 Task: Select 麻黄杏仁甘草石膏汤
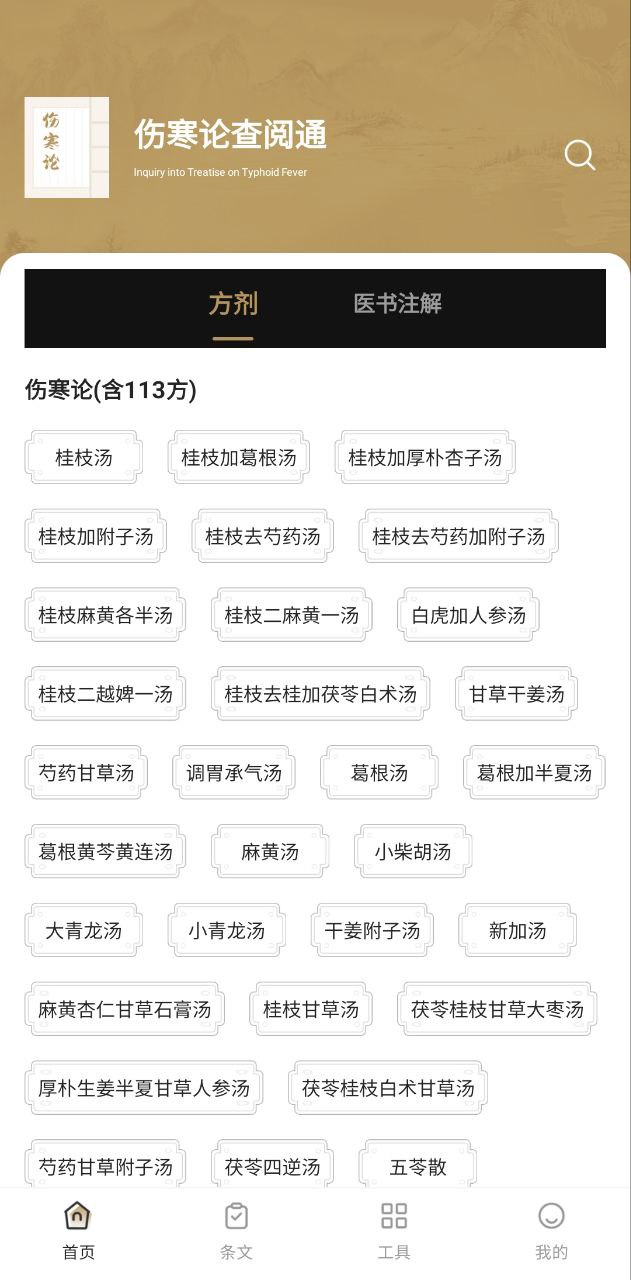(x=125, y=1010)
